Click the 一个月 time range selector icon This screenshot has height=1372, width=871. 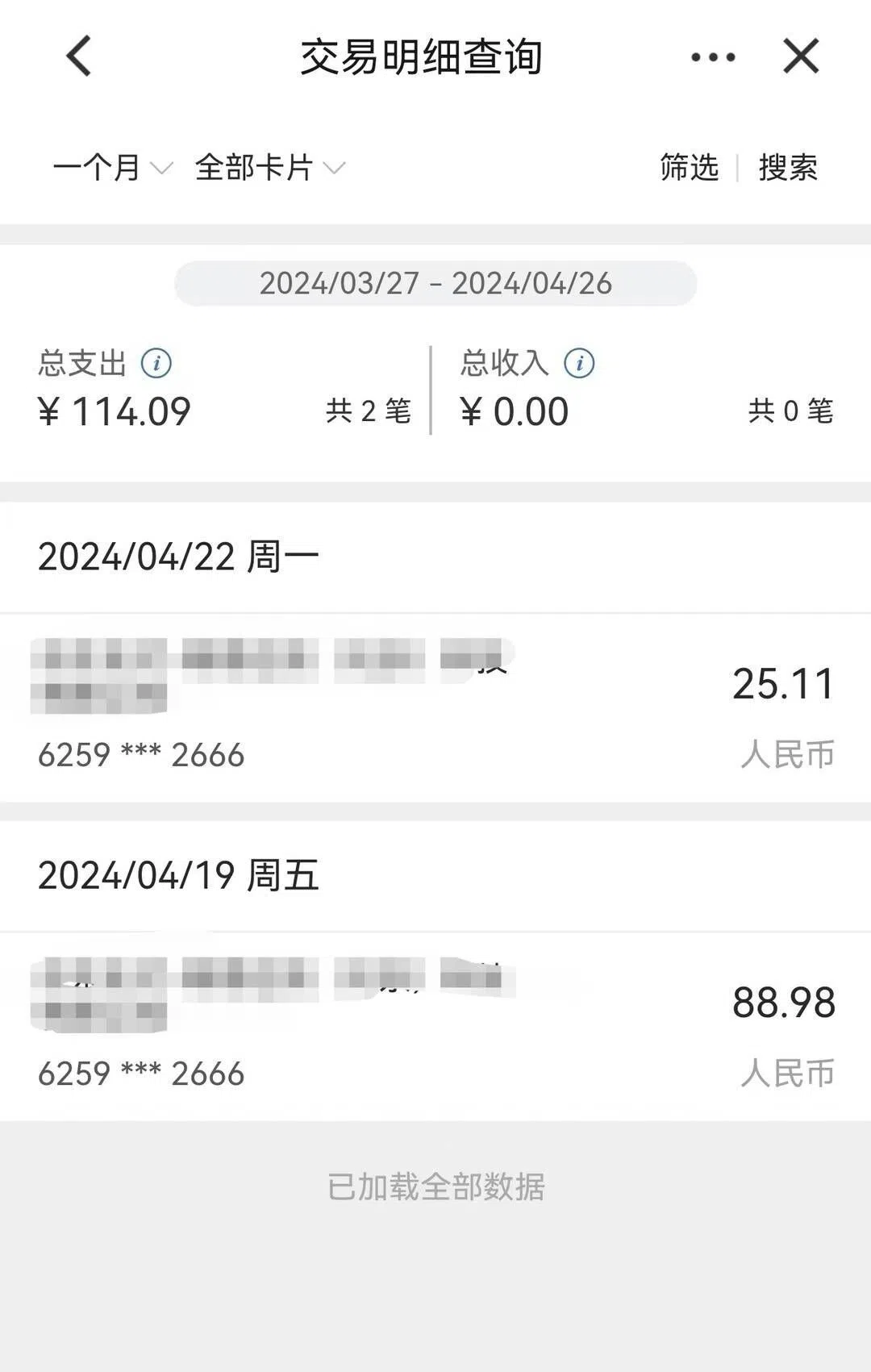164,171
